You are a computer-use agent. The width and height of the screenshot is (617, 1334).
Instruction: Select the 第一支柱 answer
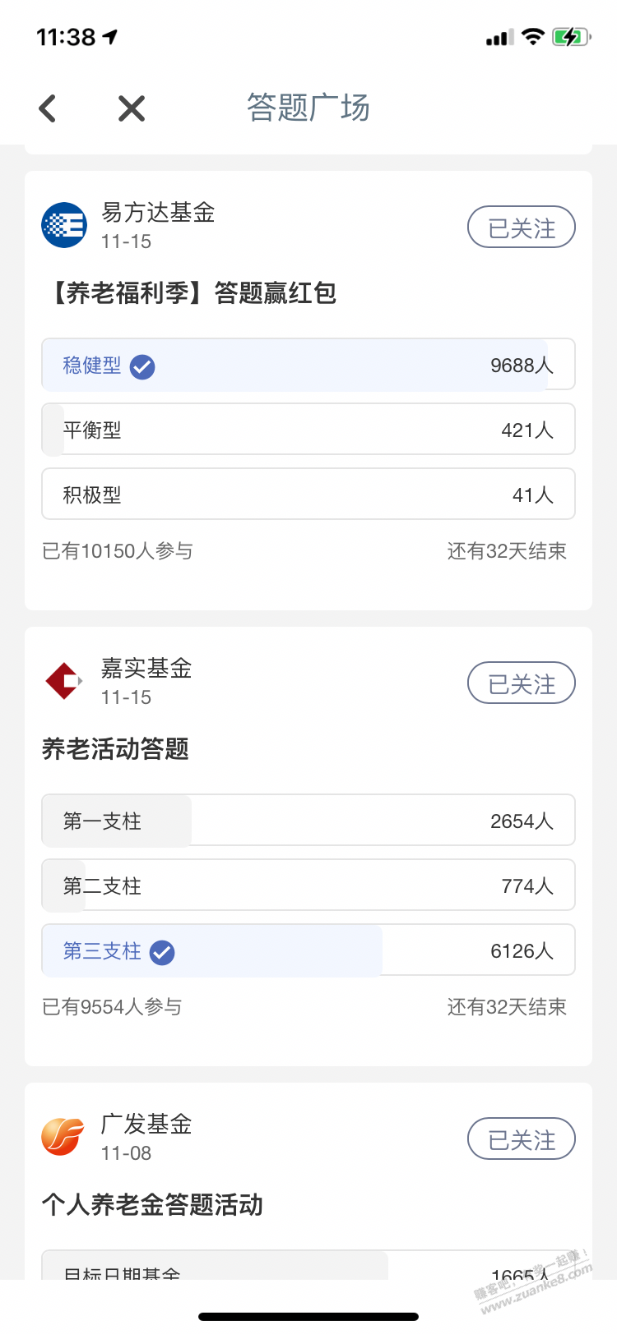click(x=308, y=821)
